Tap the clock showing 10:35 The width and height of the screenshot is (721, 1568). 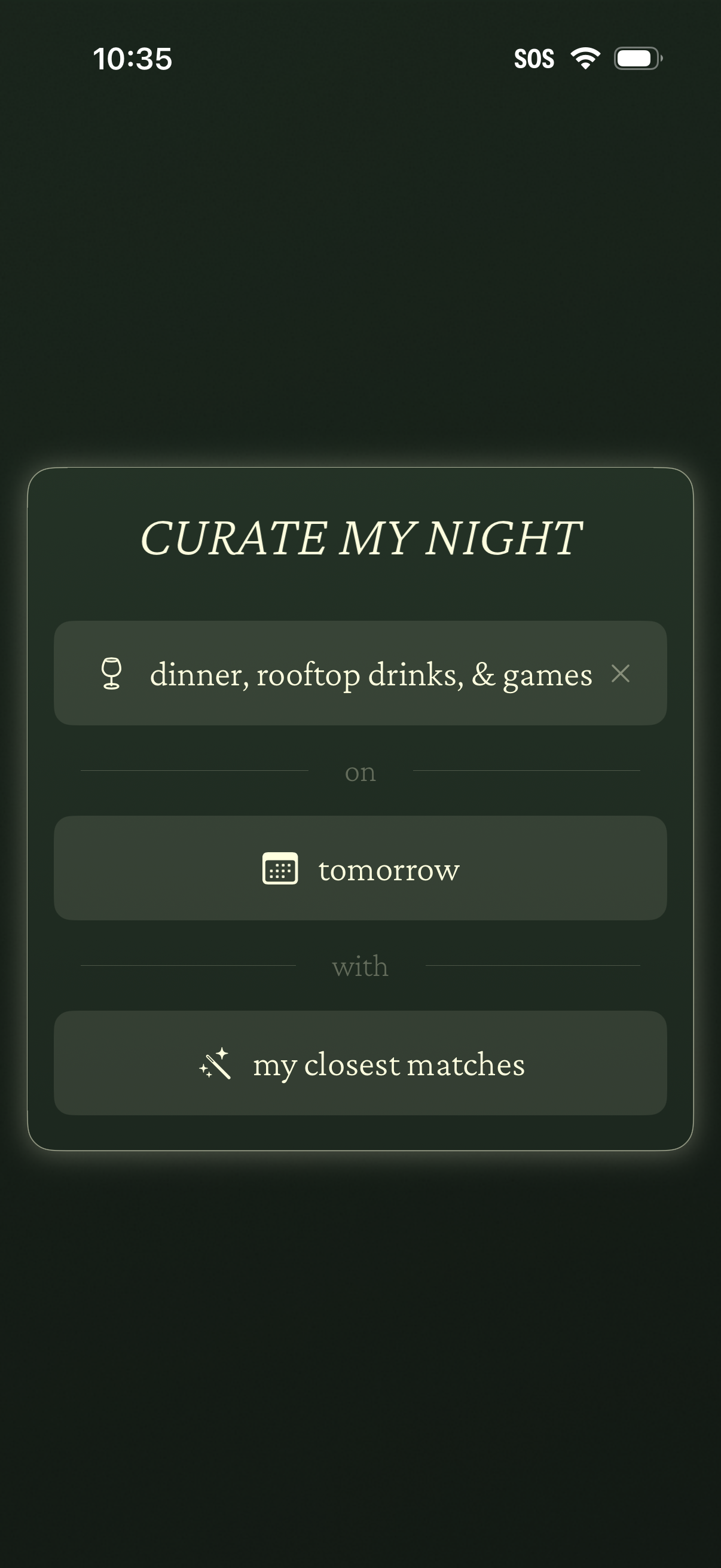pyautogui.click(x=134, y=59)
